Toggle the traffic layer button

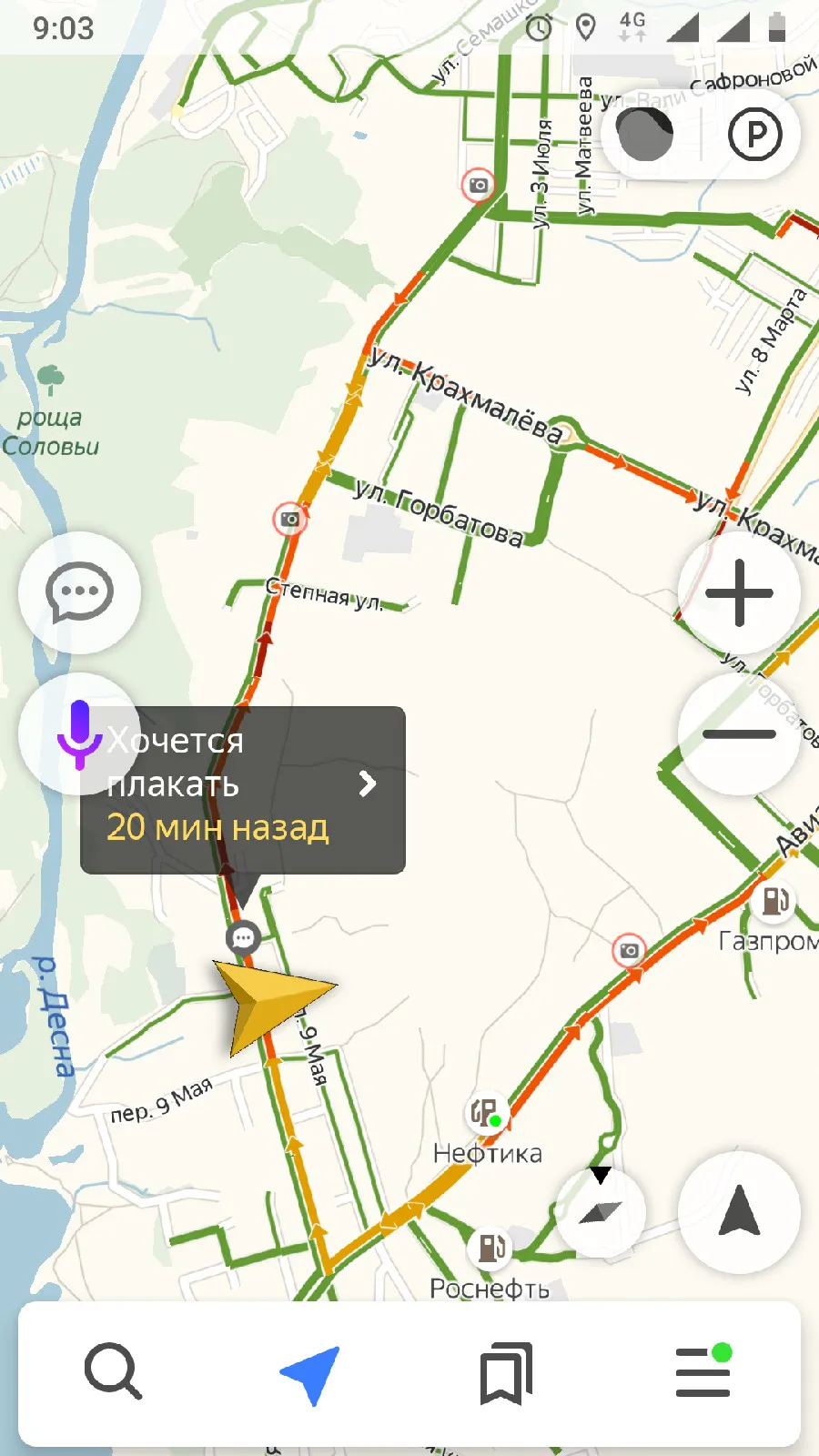[x=645, y=135]
